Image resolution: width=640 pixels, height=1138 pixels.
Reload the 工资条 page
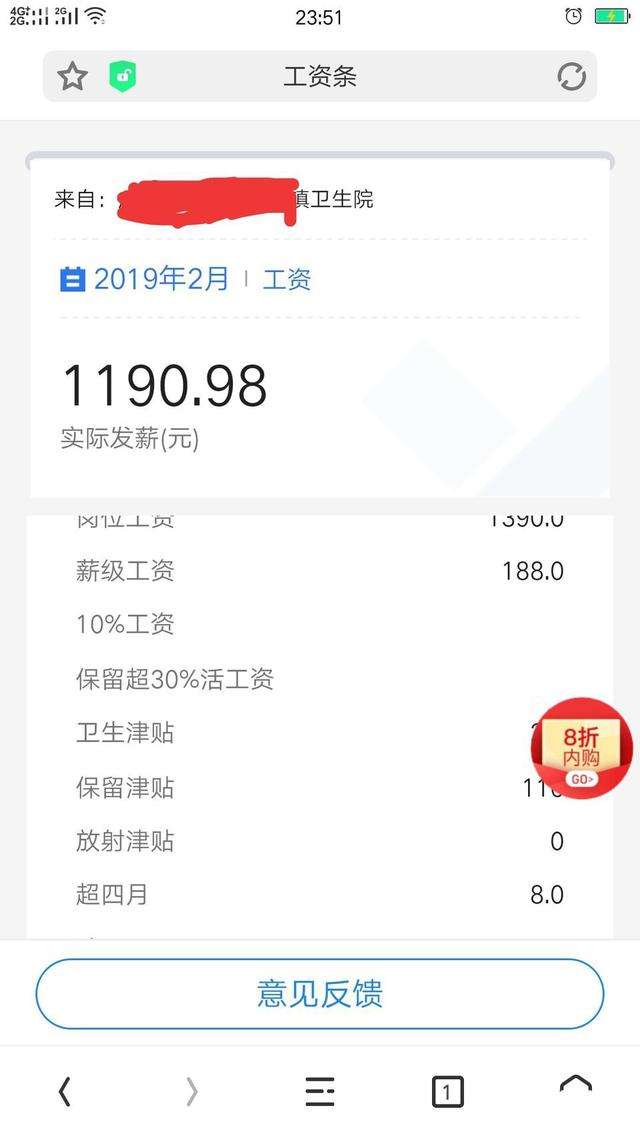coord(571,77)
